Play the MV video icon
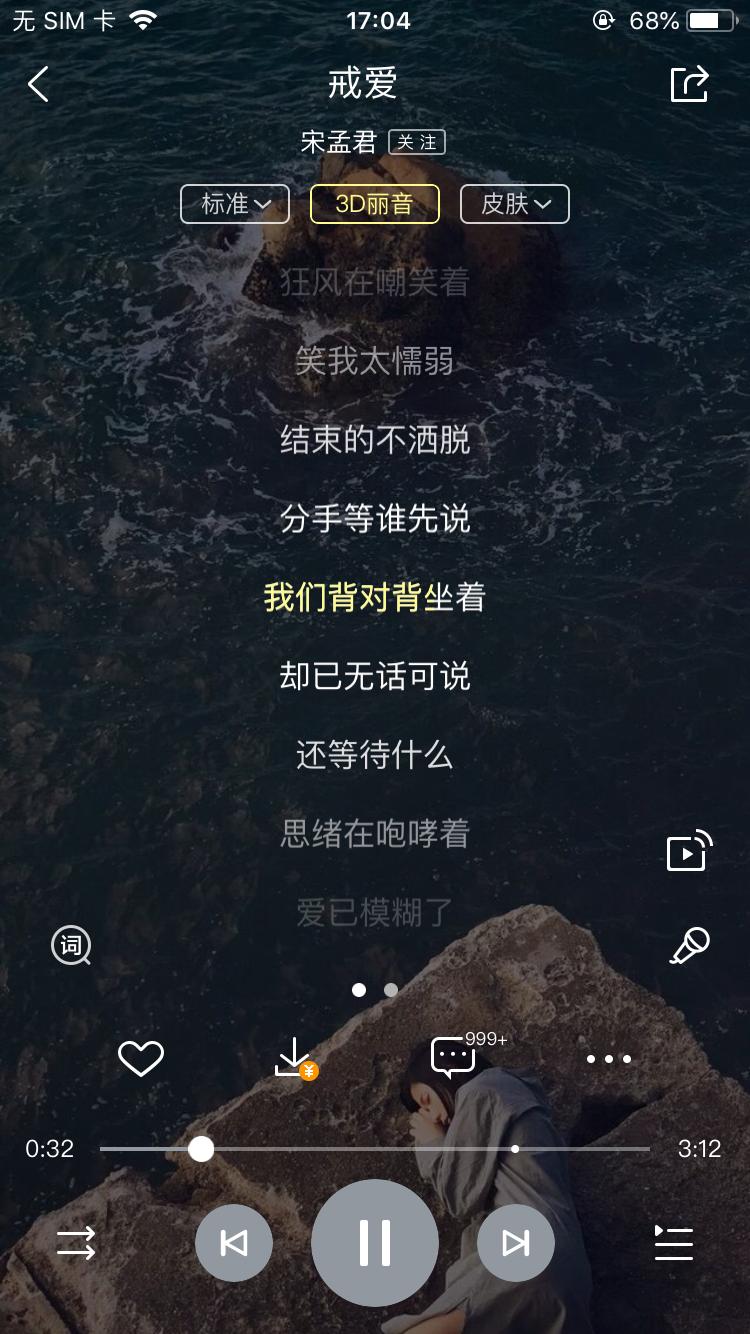The image size is (750, 1334). tap(688, 851)
